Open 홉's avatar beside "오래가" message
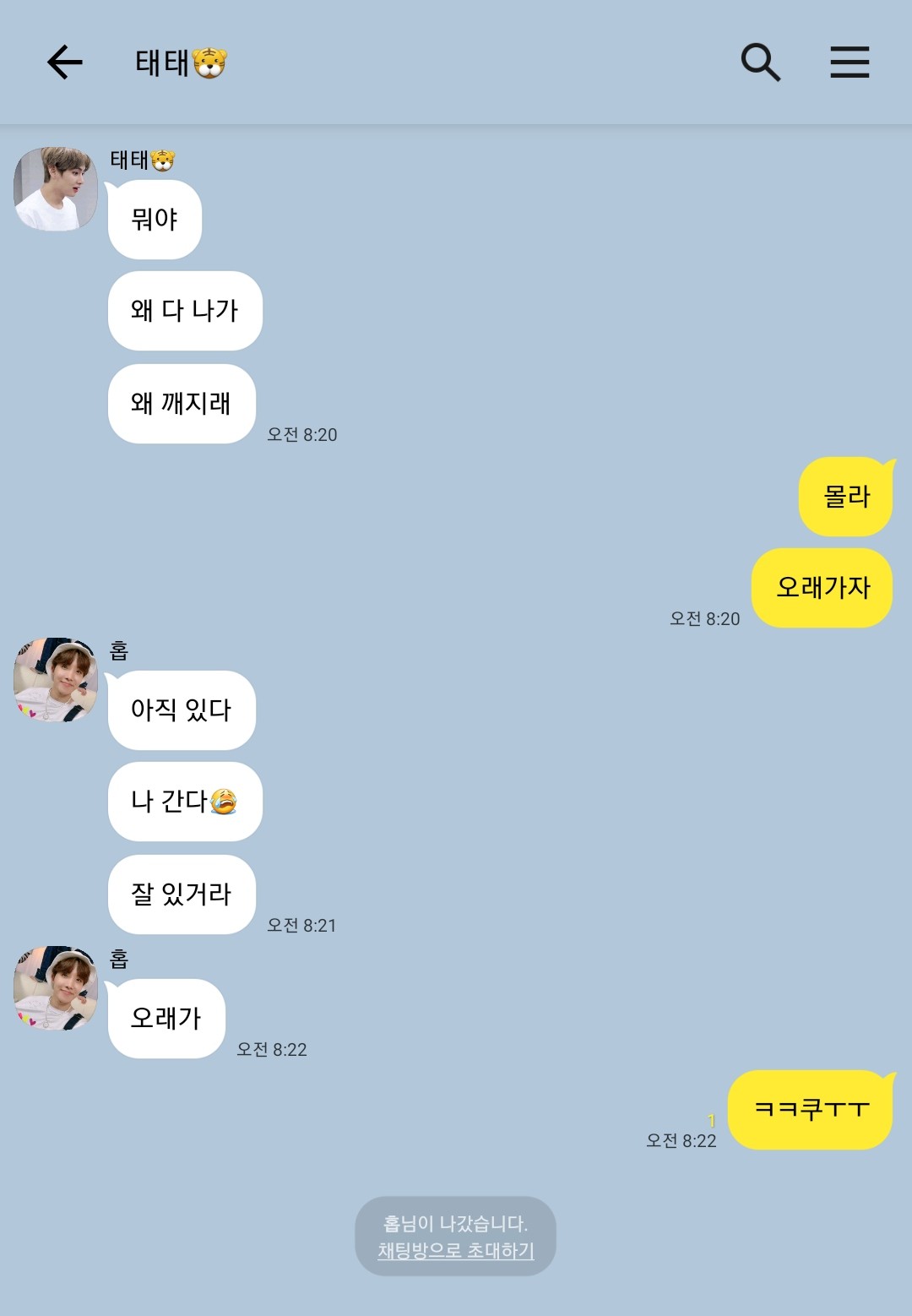 56,988
